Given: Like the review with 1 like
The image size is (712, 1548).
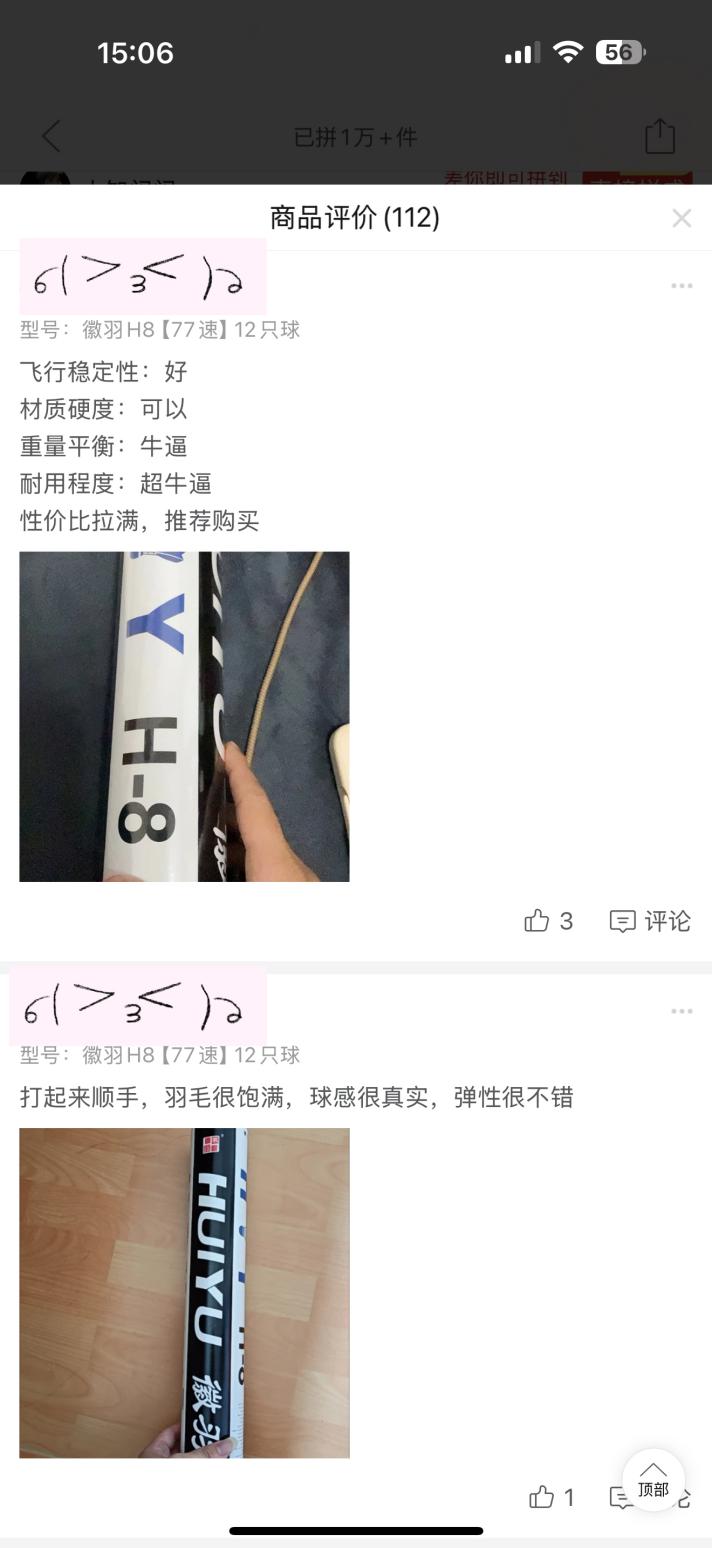Looking at the screenshot, I should point(542,1497).
